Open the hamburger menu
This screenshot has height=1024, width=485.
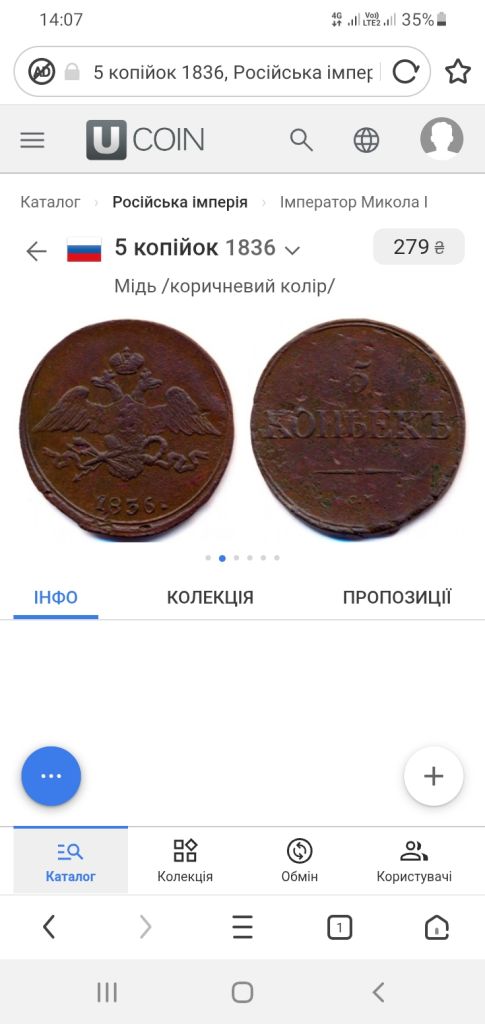[x=33, y=140]
